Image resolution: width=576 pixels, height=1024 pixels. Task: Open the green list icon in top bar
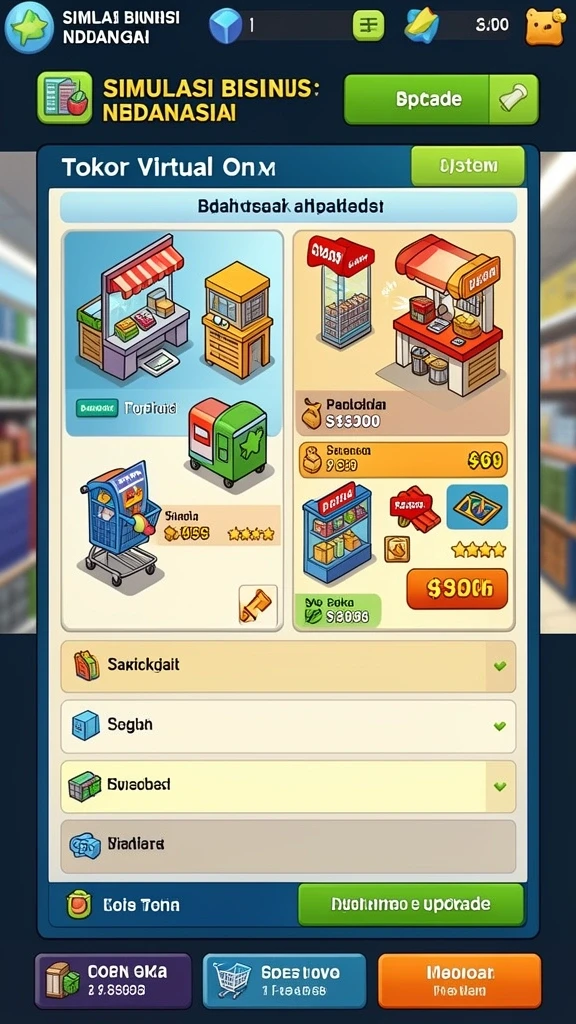tap(368, 25)
